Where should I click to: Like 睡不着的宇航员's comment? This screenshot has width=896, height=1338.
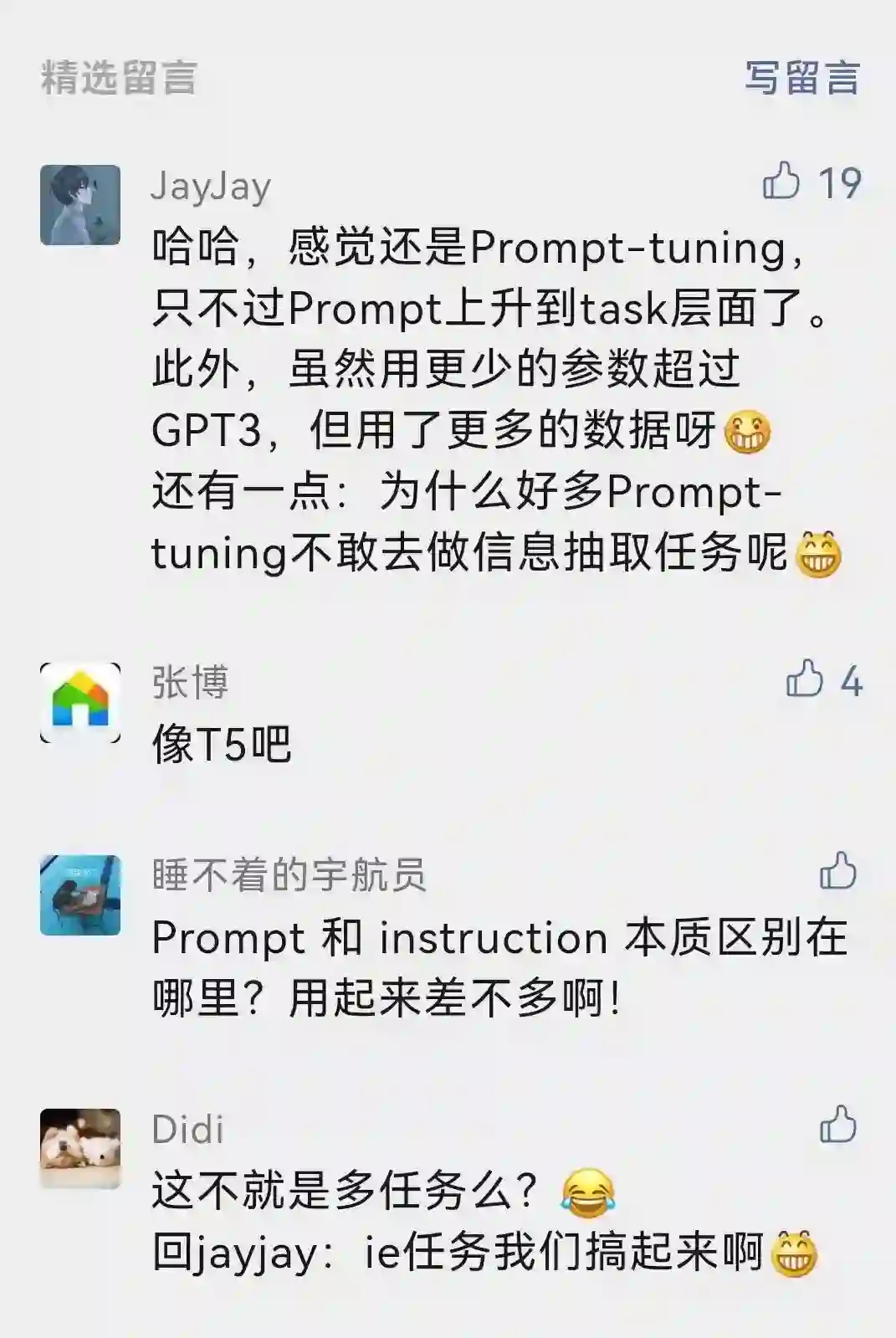837,871
